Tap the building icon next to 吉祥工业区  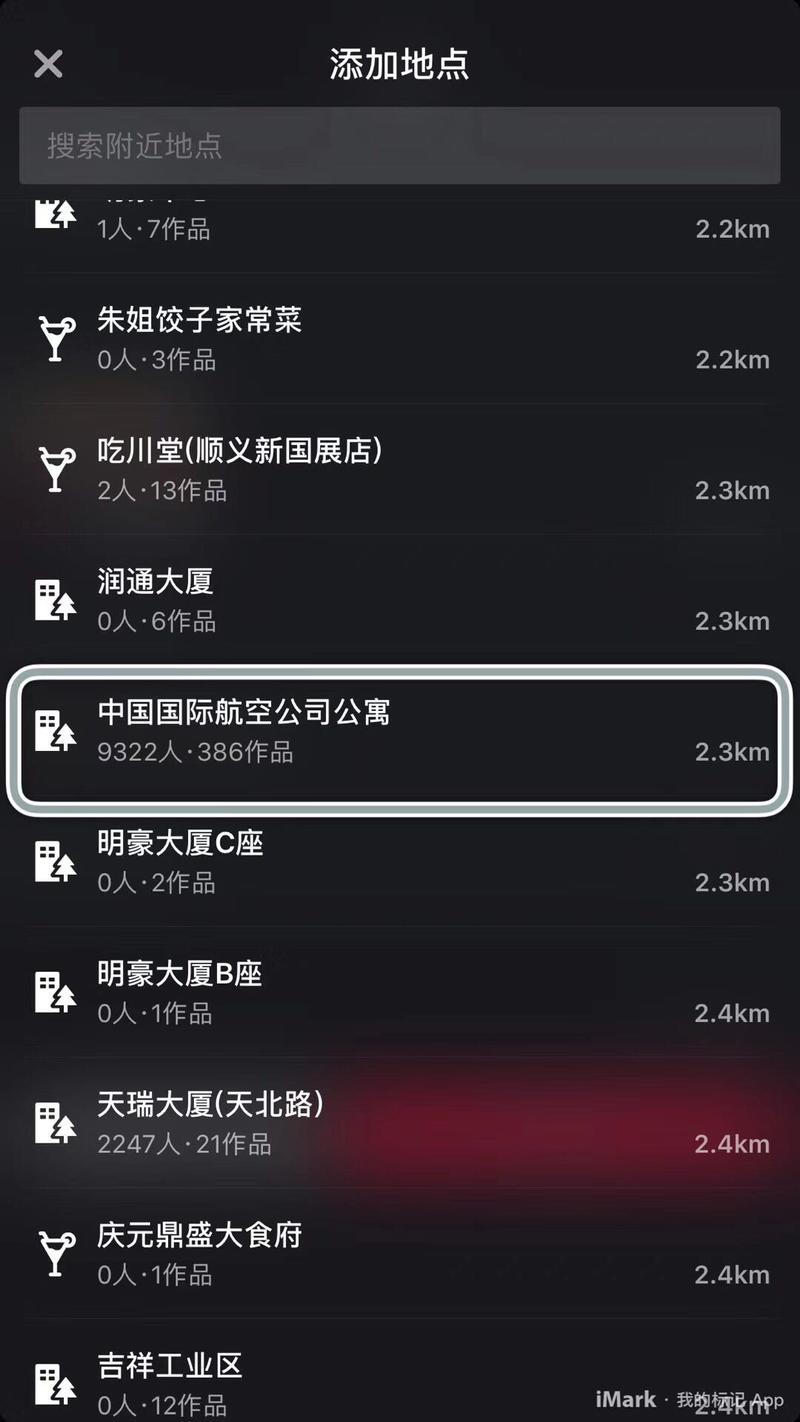[x=55, y=1384]
